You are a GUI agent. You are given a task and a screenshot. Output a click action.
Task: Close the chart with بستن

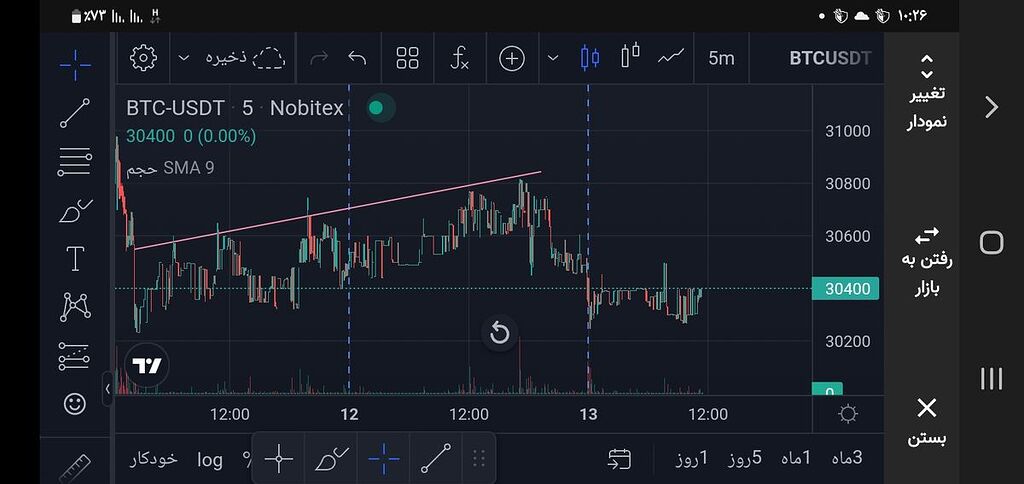(x=927, y=421)
